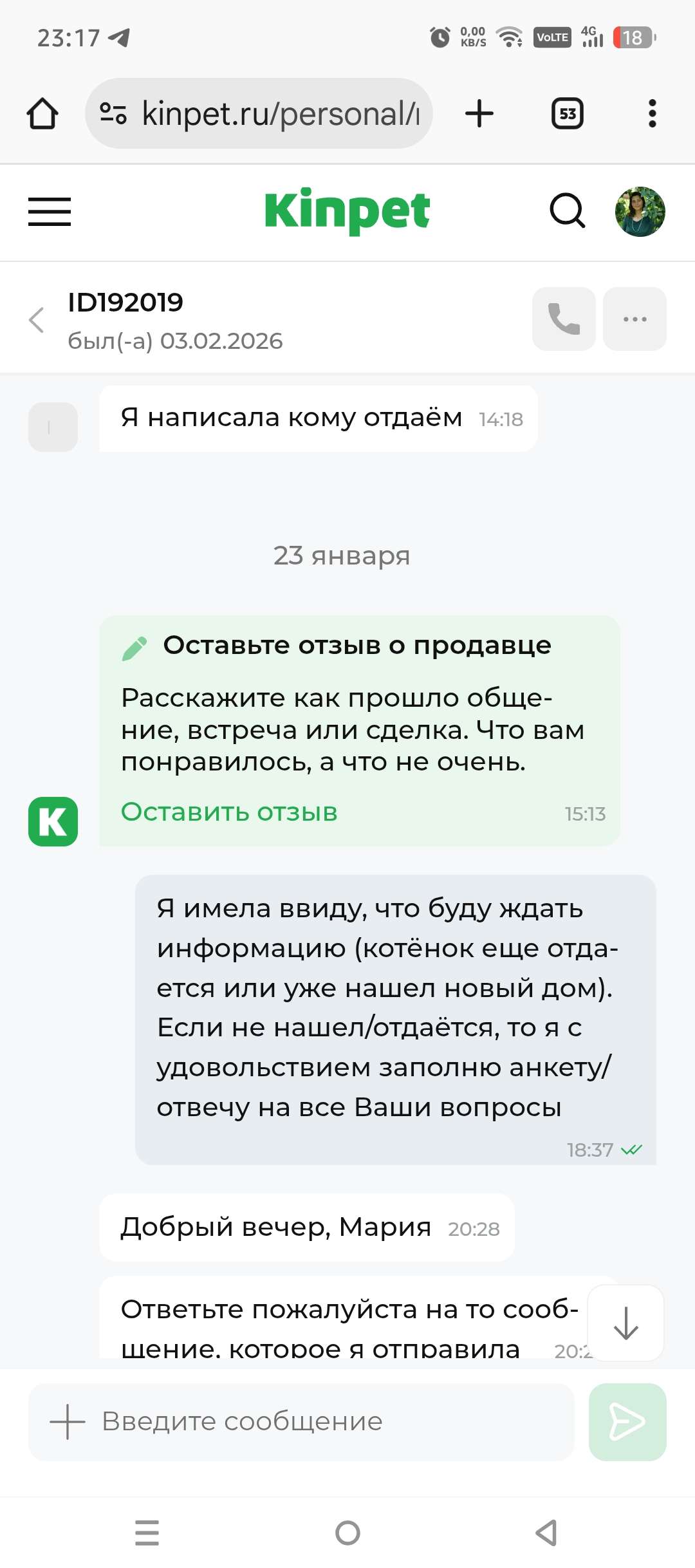This screenshot has height=1568, width=695.
Task: Open chat options three-dot button
Action: coord(635,319)
